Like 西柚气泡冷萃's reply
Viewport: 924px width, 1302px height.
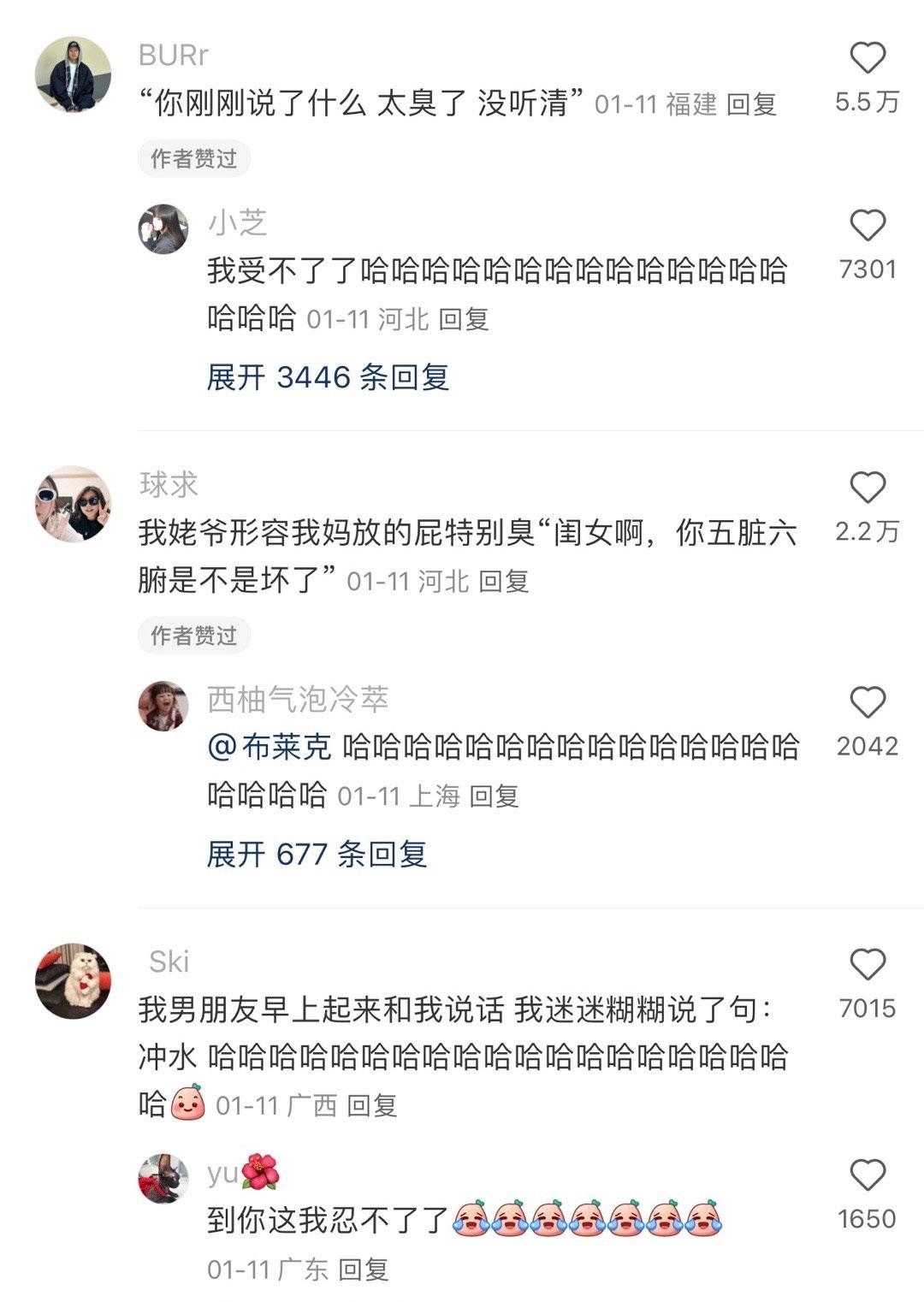click(x=867, y=702)
